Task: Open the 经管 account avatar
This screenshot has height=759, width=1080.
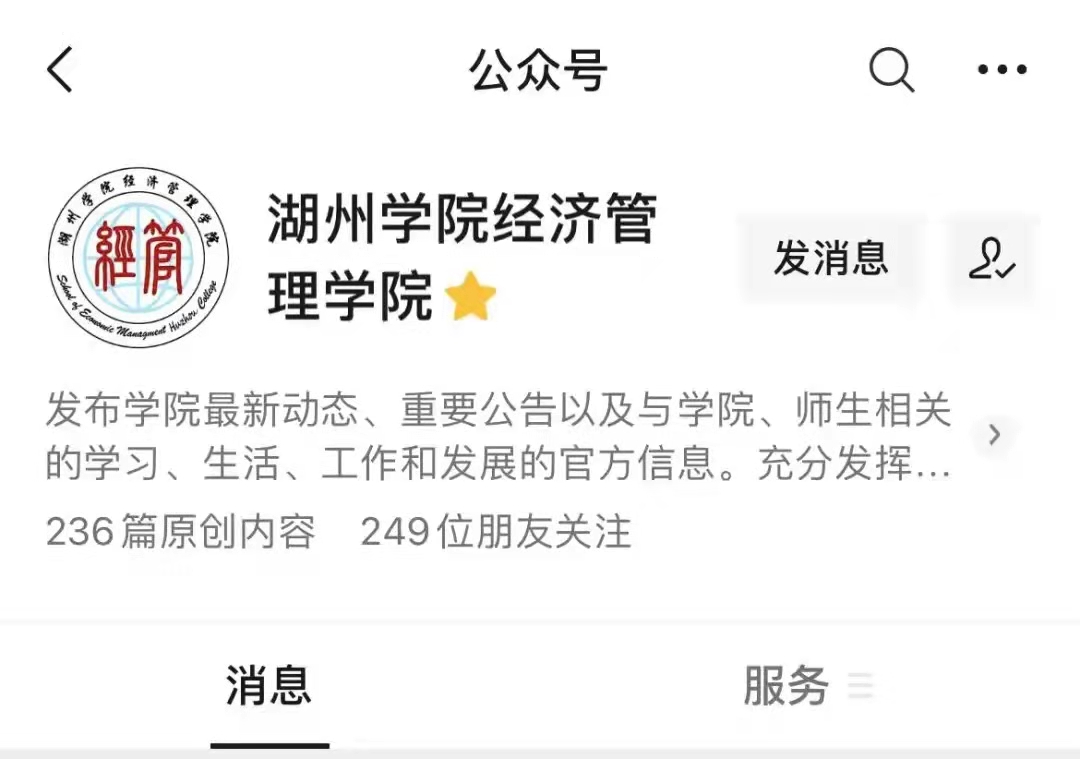Action: (x=139, y=257)
